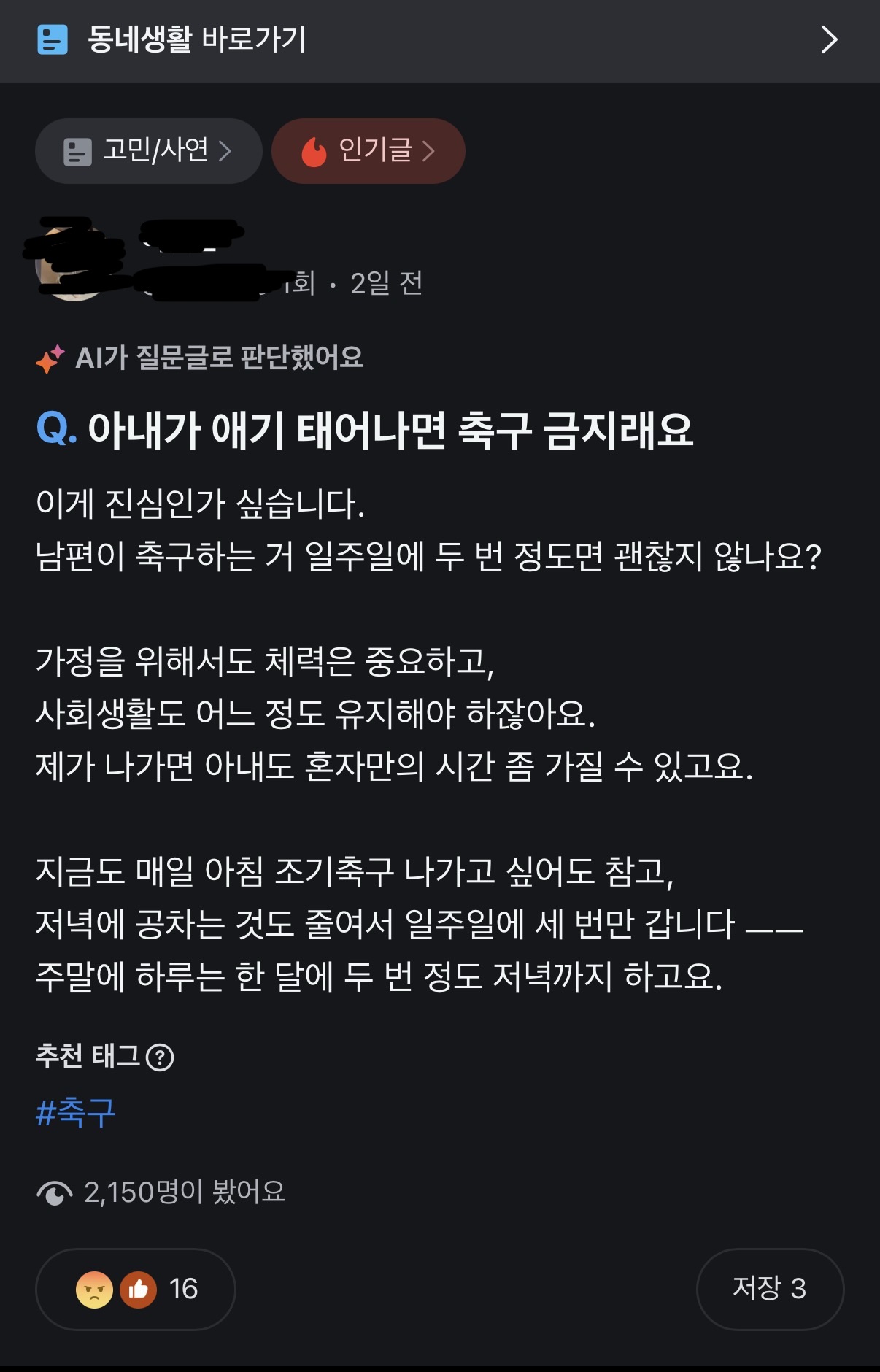Open the 동네생활 바로가기 banner

click(438, 40)
